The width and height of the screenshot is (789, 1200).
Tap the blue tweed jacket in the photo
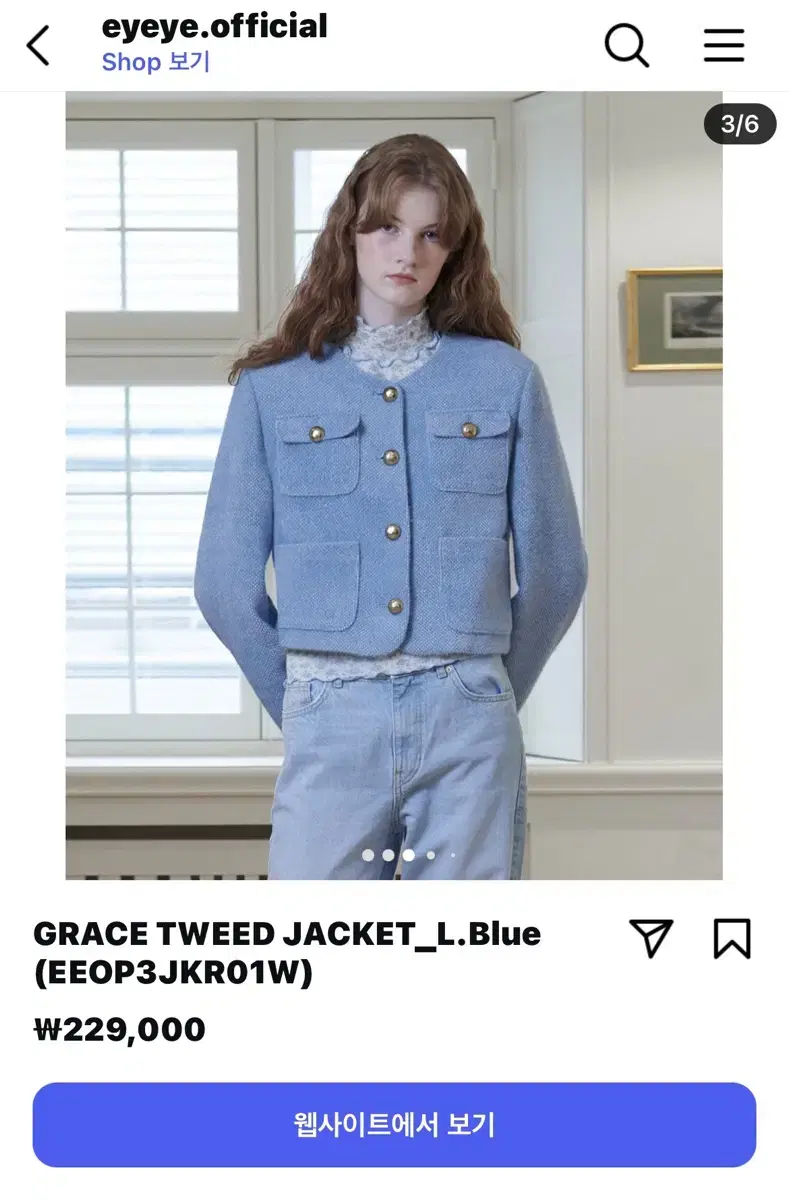[x=390, y=500]
